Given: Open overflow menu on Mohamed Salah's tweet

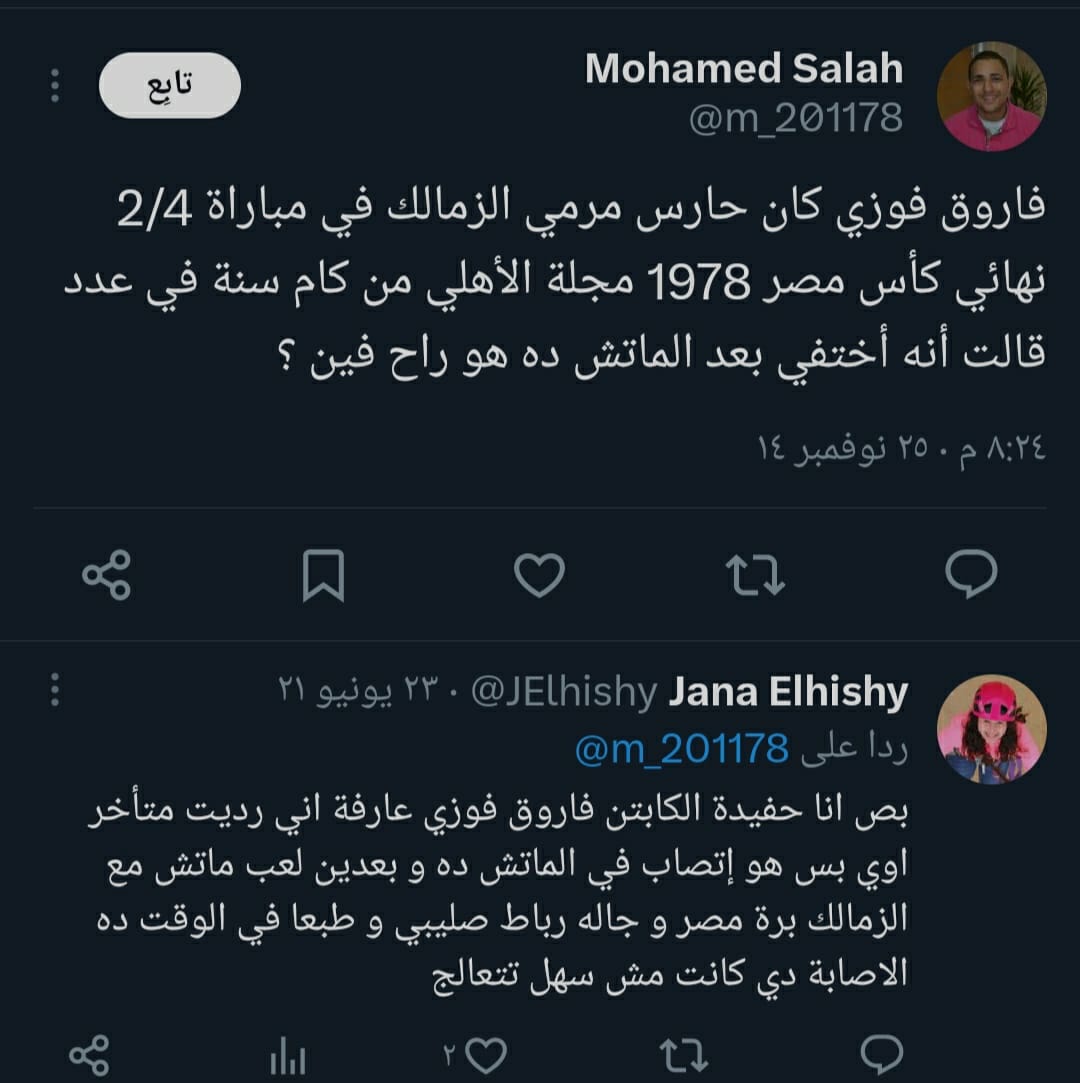Looking at the screenshot, I should tap(55, 86).
